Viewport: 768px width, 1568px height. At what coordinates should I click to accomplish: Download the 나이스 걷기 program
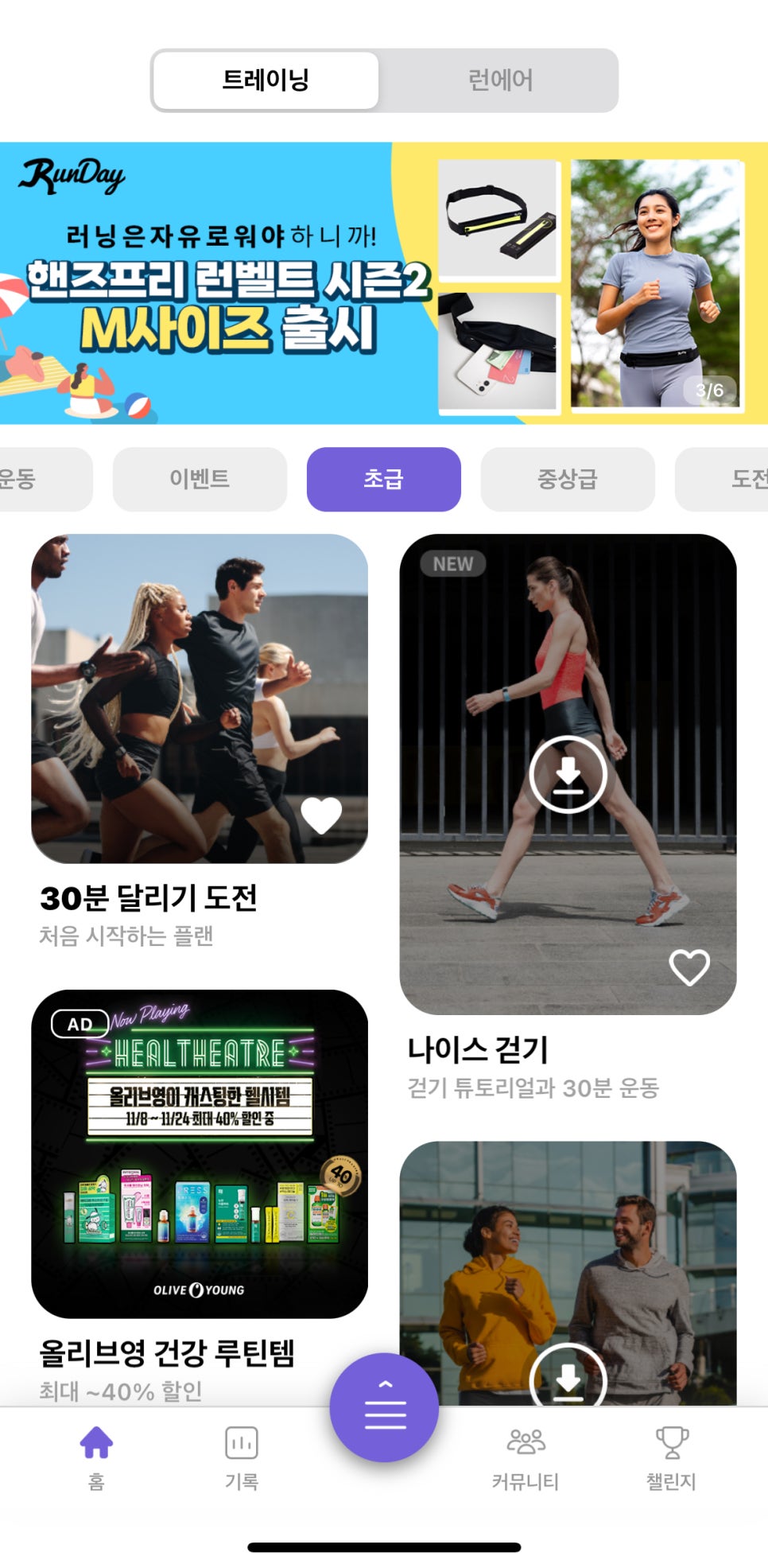point(568,774)
